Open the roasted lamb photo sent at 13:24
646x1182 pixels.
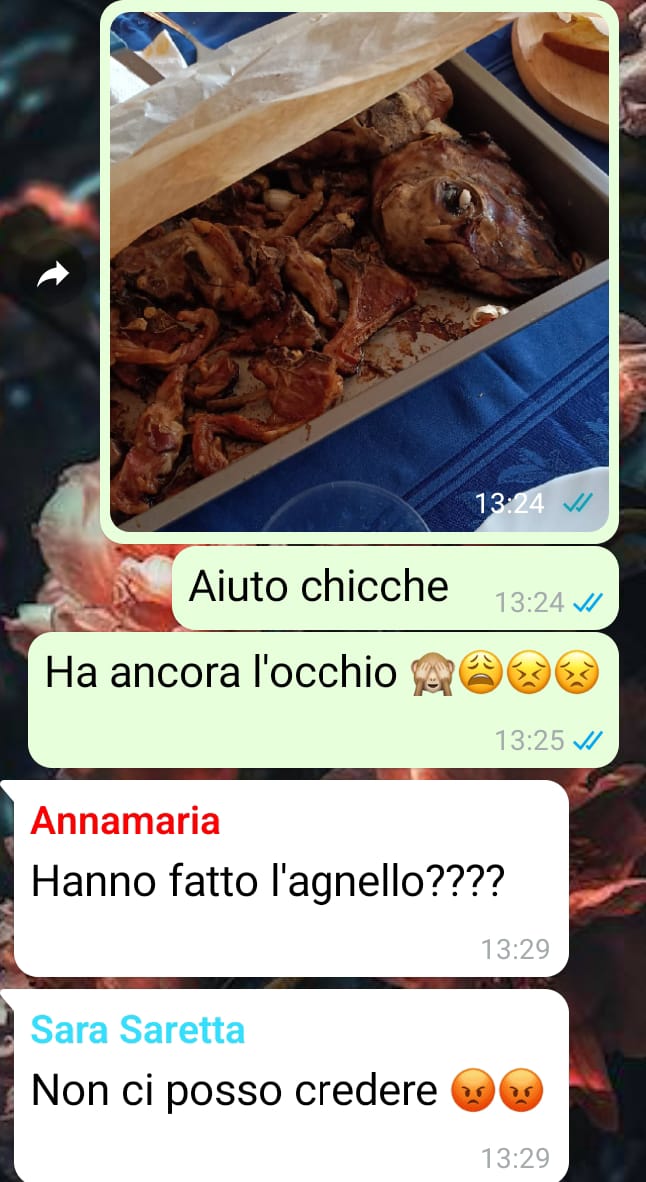360,270
